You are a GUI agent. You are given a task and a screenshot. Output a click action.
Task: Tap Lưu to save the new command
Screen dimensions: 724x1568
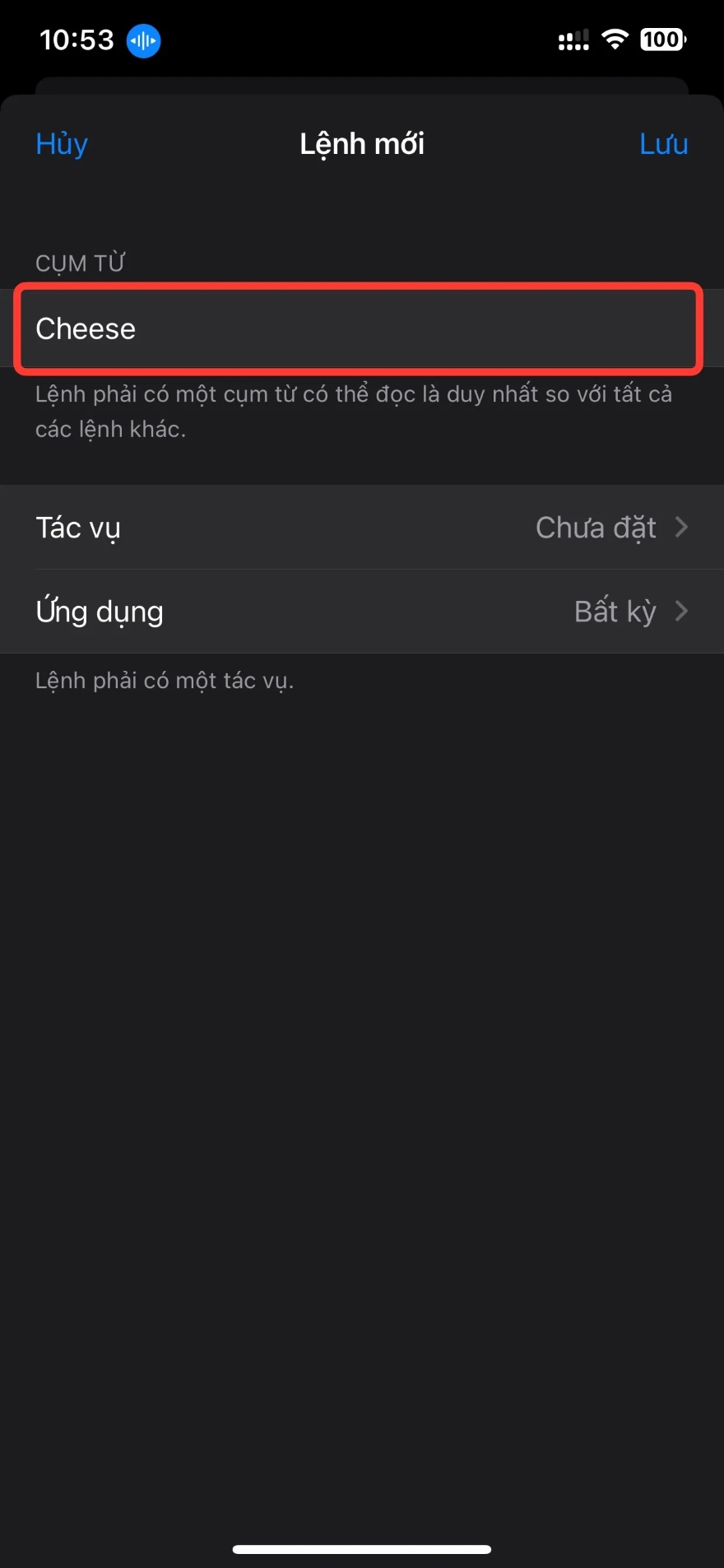coord(663,143)
